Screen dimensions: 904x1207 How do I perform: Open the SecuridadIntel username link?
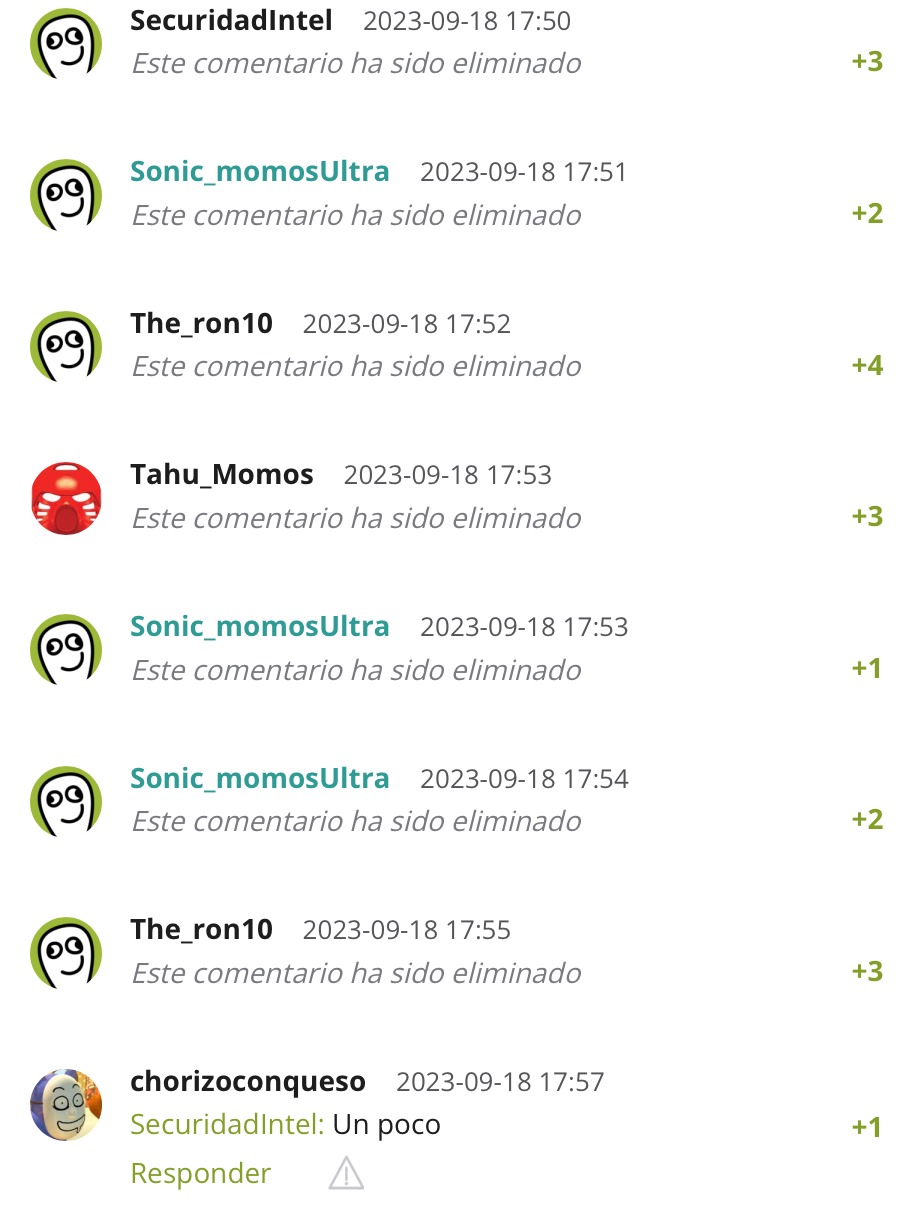231,21
